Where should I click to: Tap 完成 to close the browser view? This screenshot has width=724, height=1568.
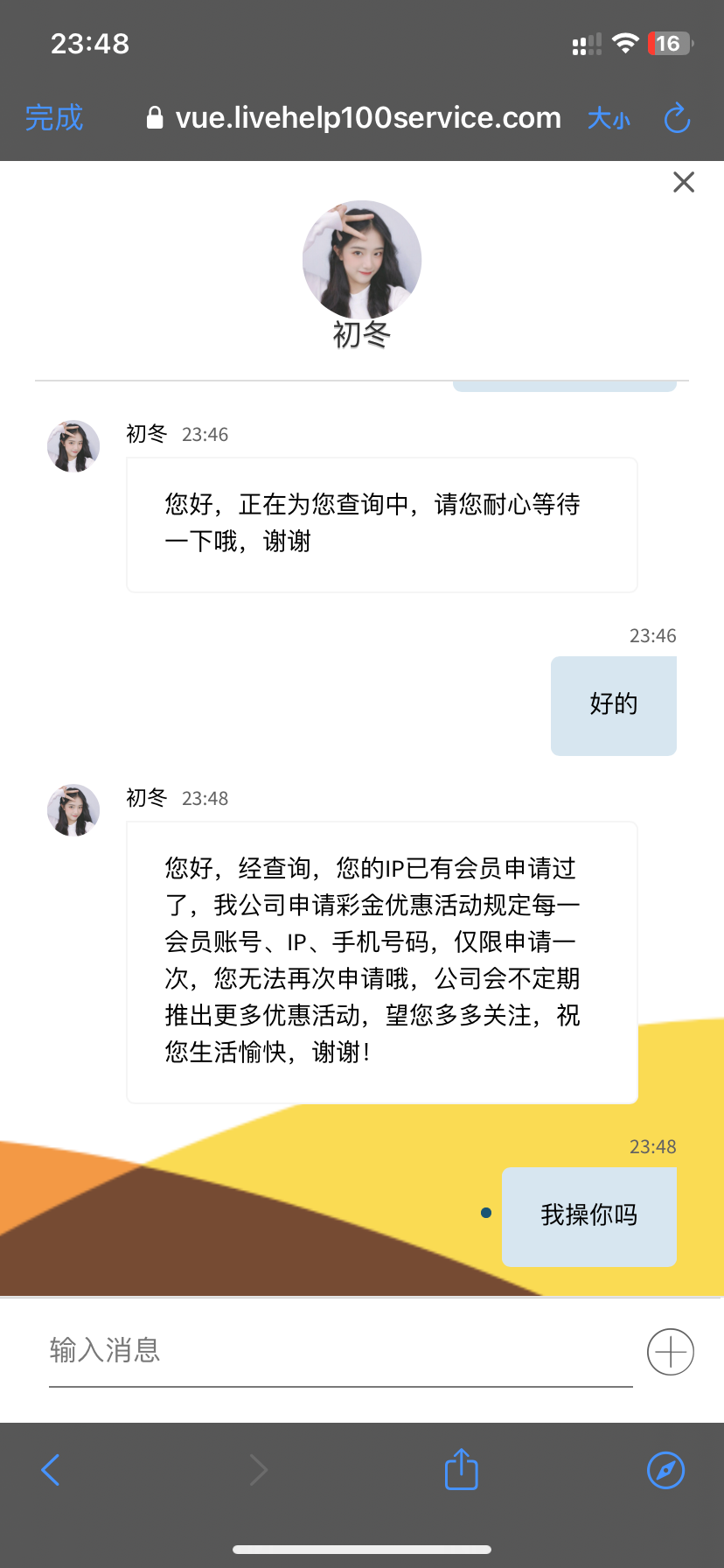click(x=54, y=117)
